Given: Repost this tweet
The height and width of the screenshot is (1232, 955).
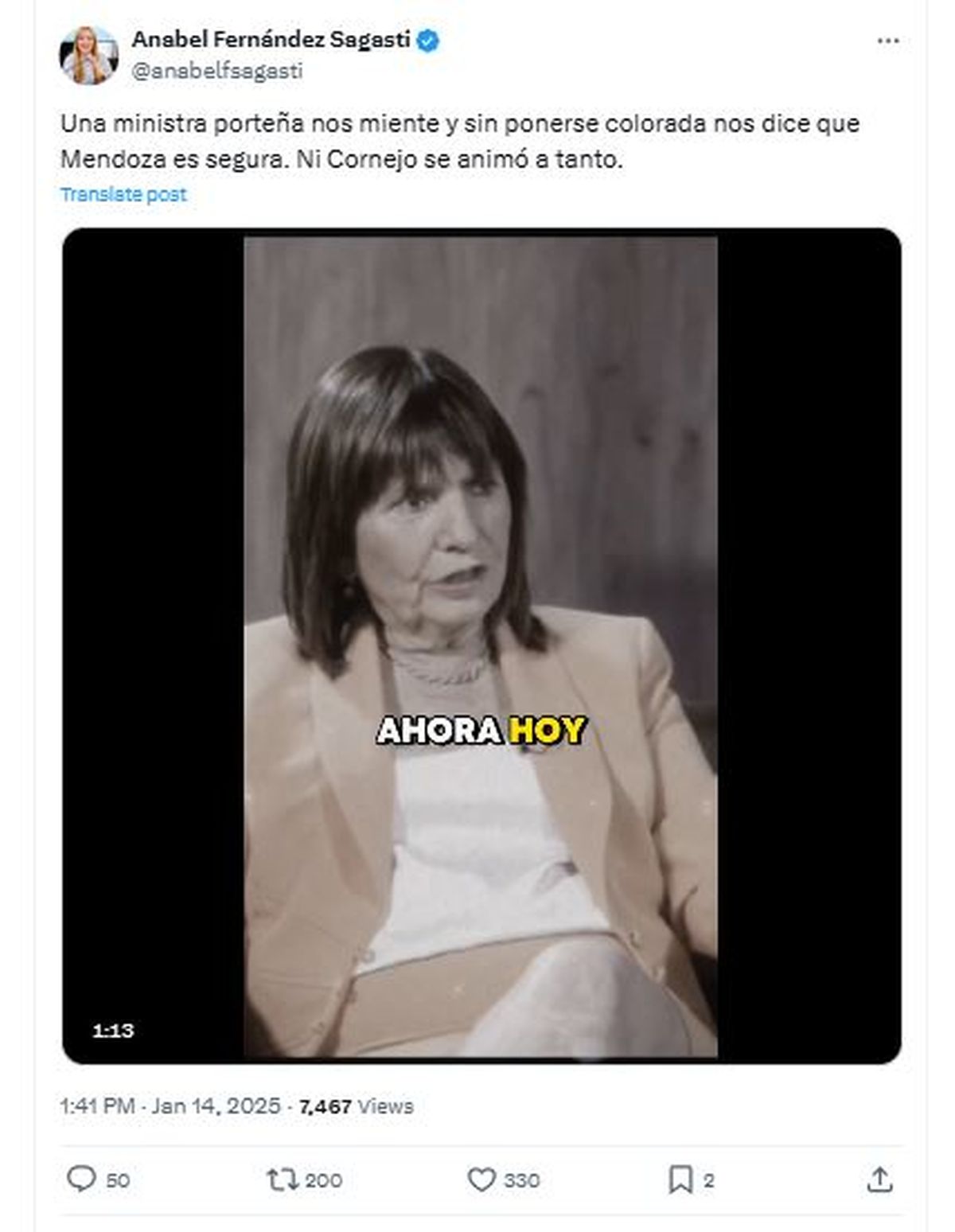Looking at the screenshot, I should tap(282, 1179).
